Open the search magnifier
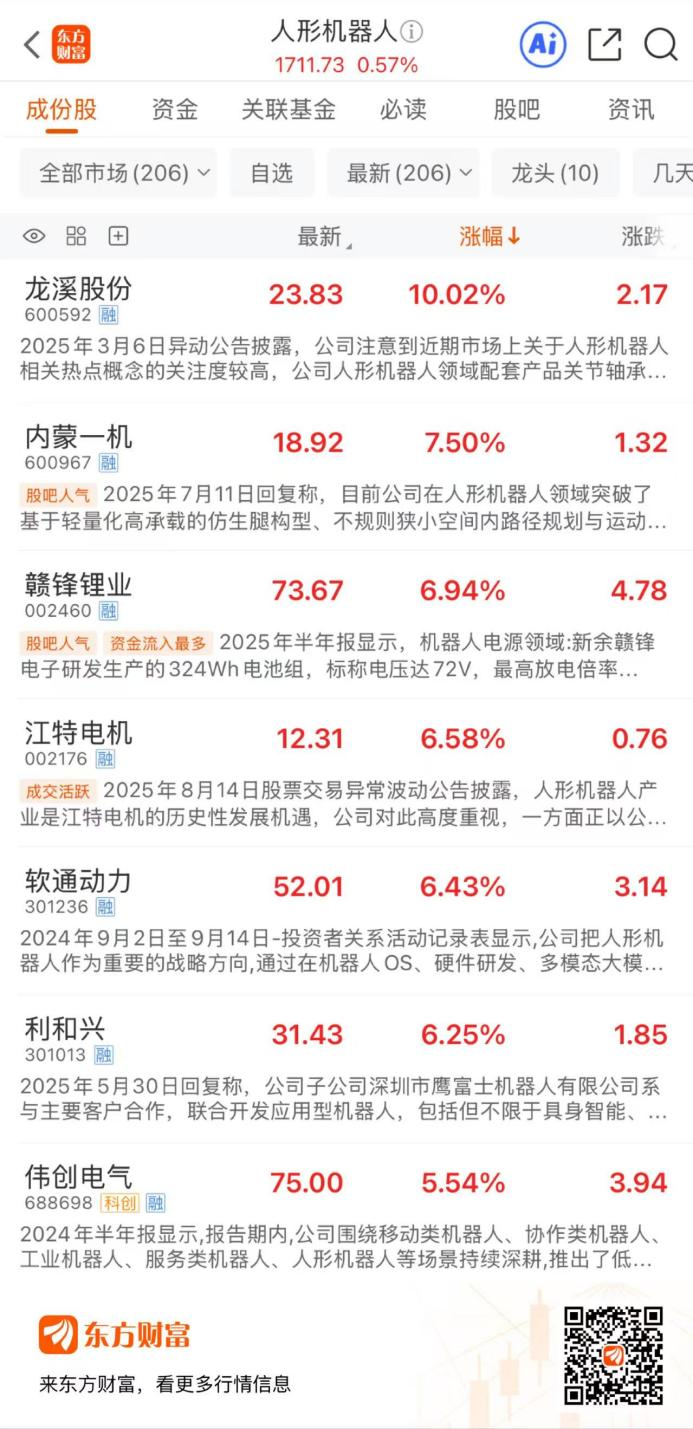This screenshot has width=693, height=1429. click(x=660, y=45)
